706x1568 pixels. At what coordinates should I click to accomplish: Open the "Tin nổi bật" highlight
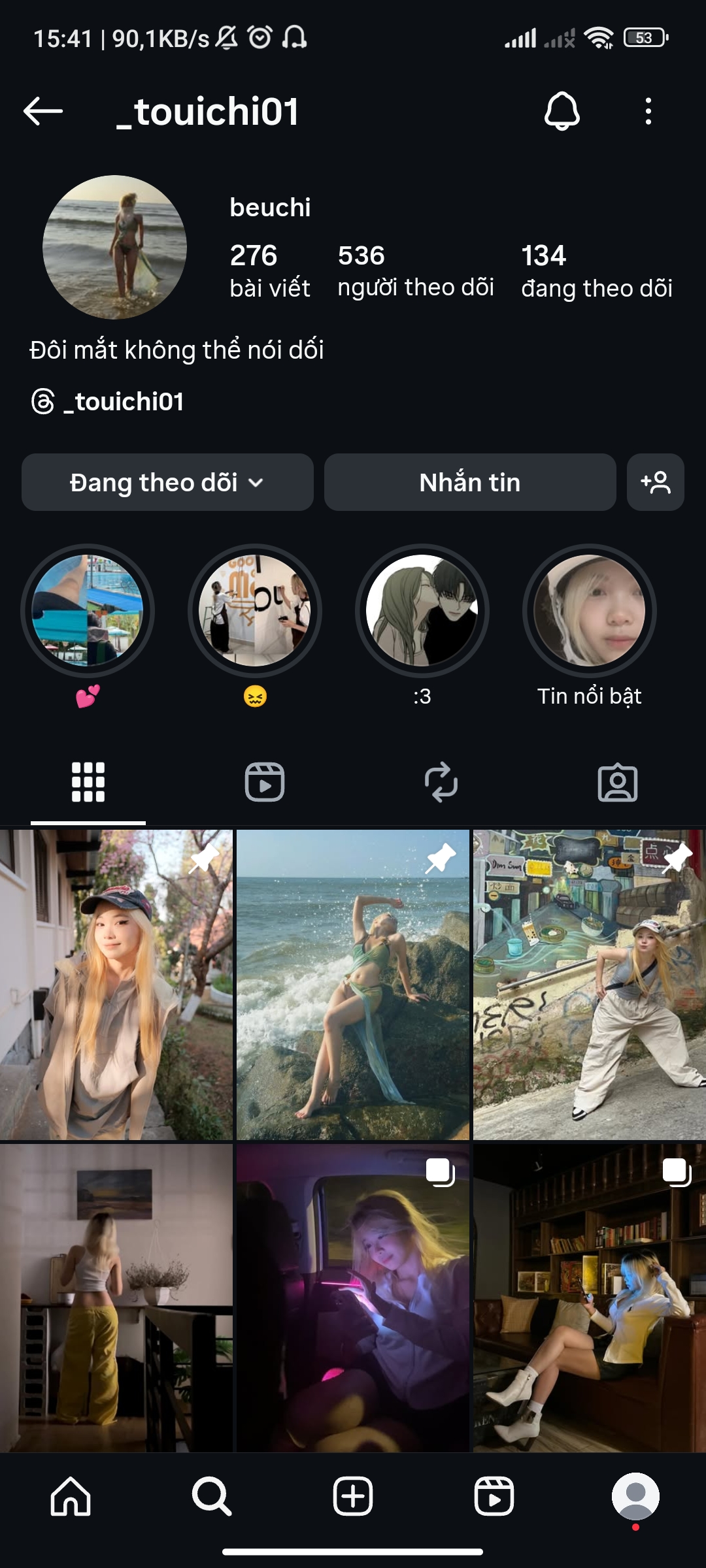click(589, 611)
